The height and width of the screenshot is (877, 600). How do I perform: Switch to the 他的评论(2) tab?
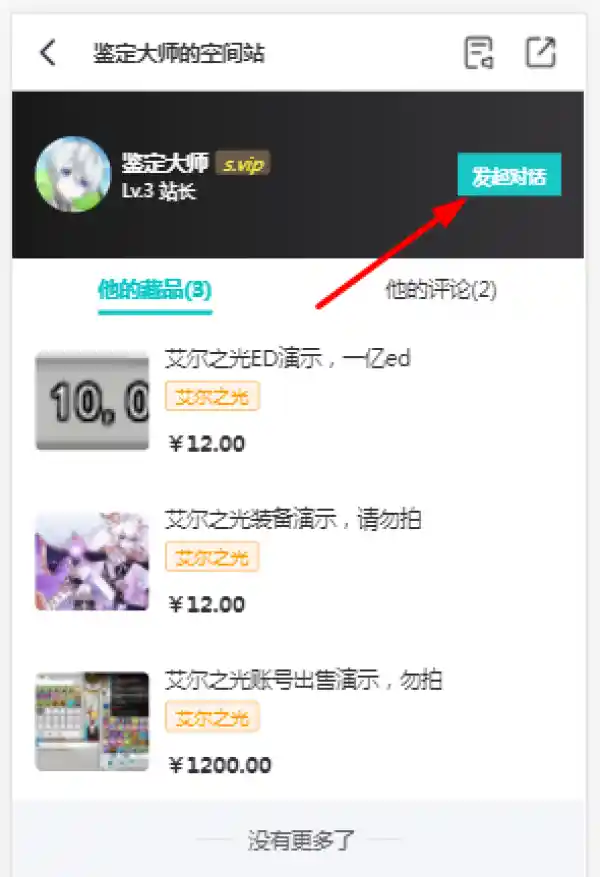pos(441,290)
